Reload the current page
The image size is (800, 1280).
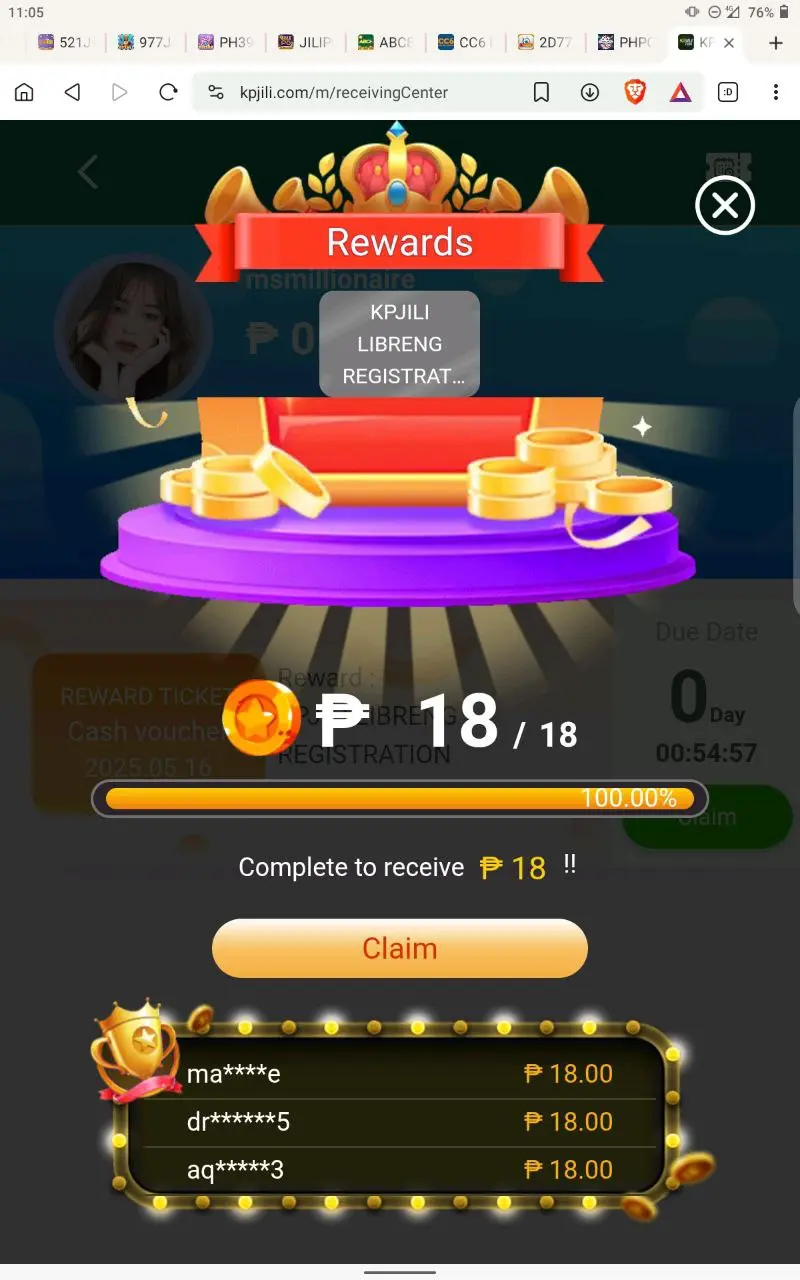168,92
